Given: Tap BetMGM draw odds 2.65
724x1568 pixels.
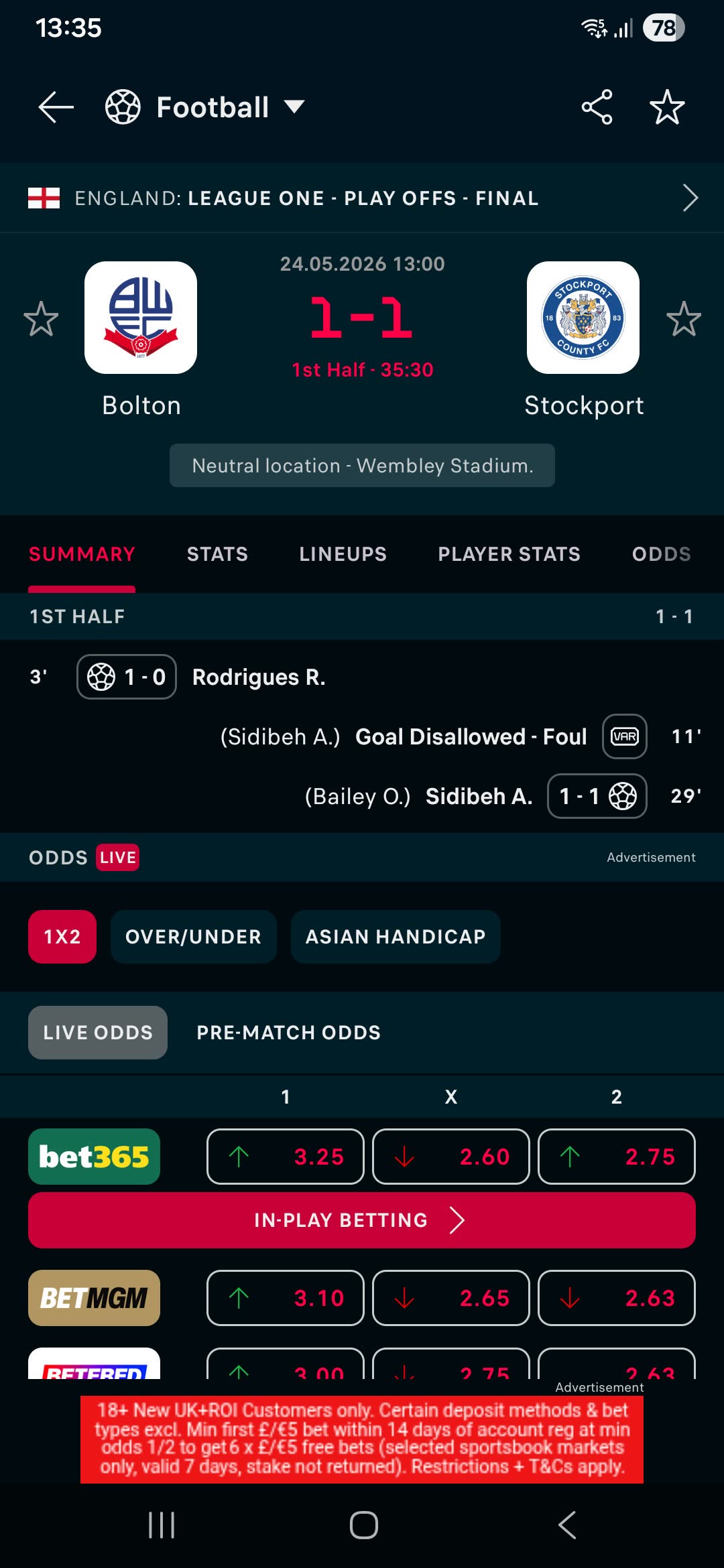Looking at the screenshot, I should (451, 1298).
